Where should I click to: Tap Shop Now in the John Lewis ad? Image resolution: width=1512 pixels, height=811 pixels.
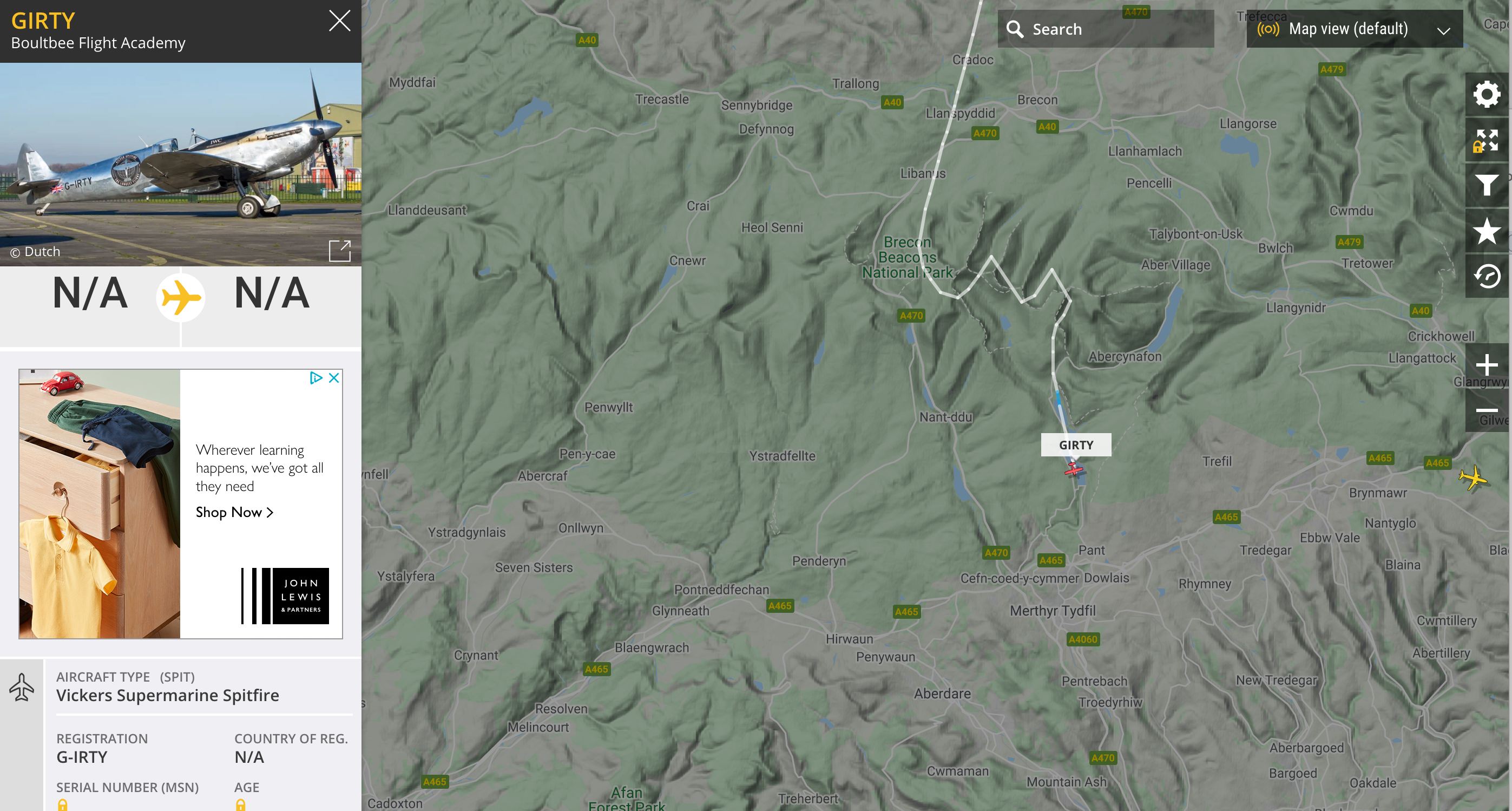[x=234, y=512]
